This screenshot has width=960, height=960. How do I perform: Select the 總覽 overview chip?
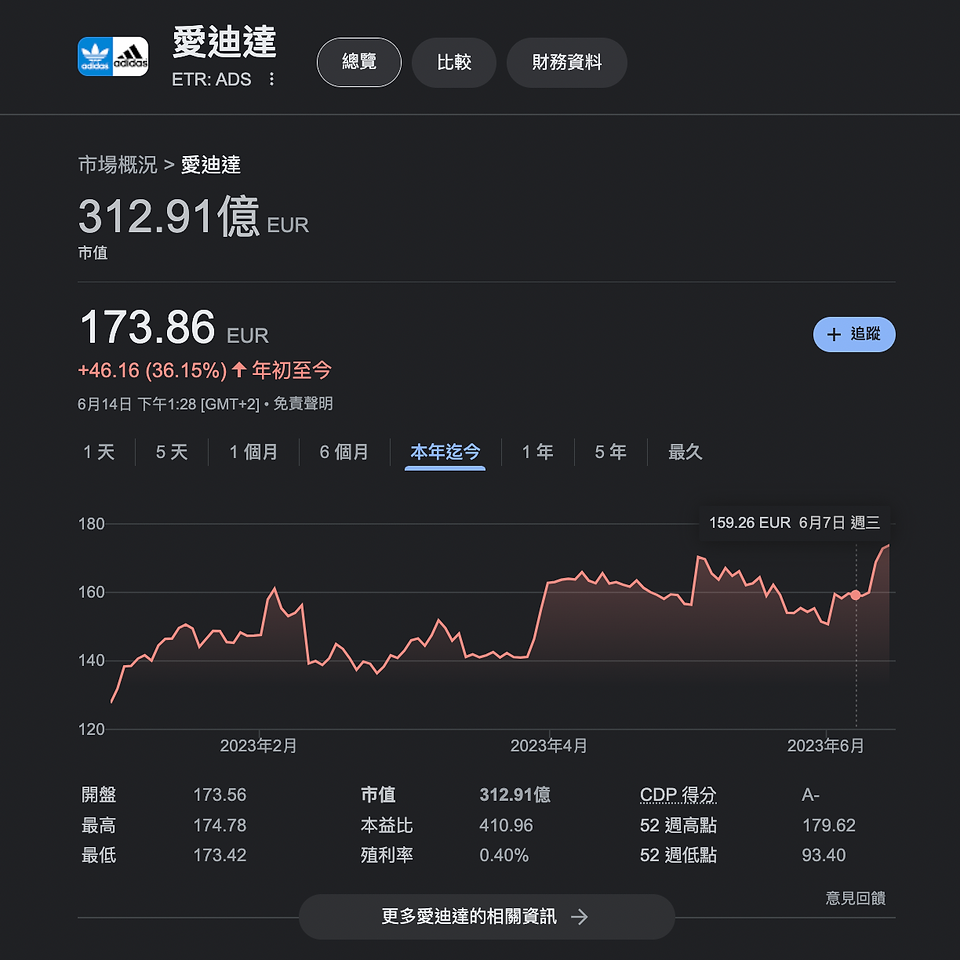(359, 62)
